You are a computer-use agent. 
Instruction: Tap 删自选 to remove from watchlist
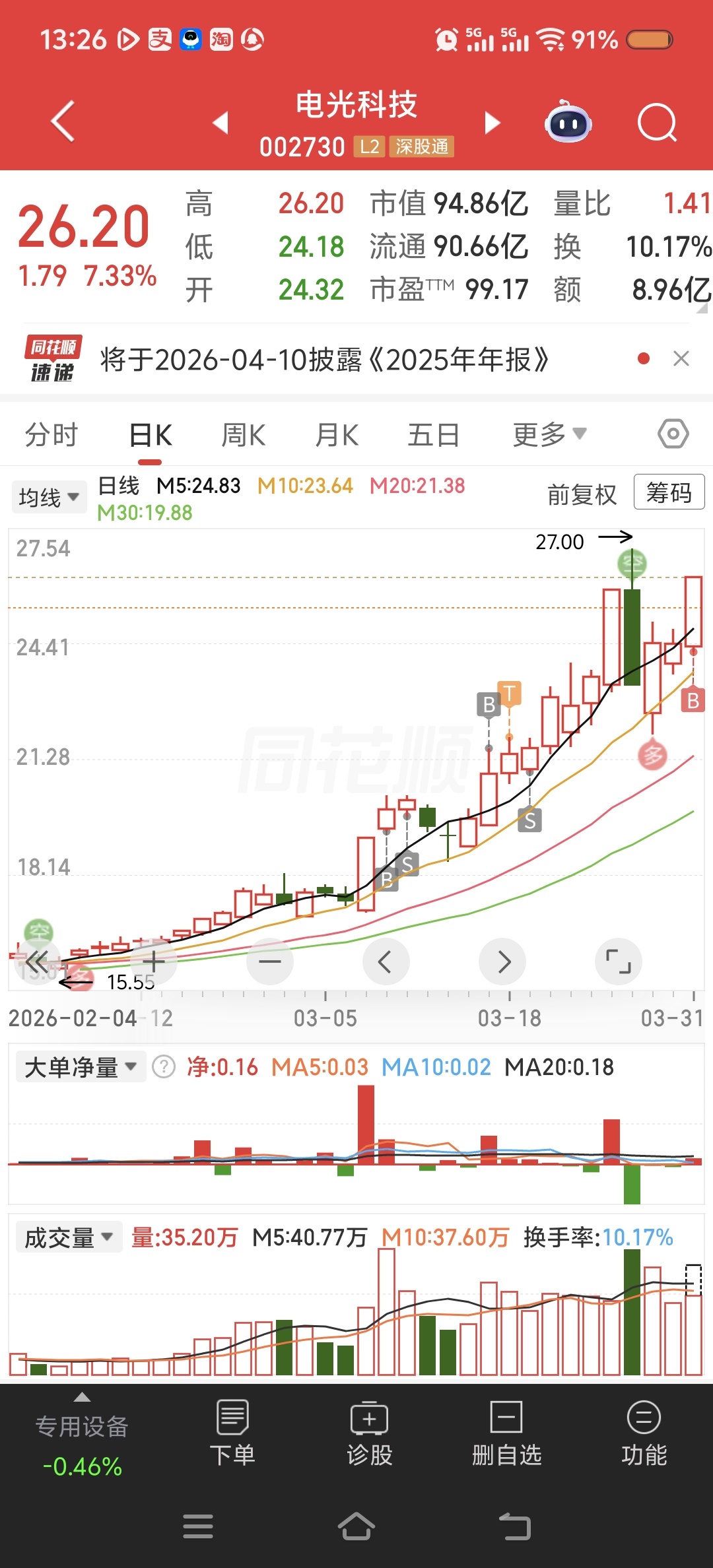click(x=506, y=1433)
